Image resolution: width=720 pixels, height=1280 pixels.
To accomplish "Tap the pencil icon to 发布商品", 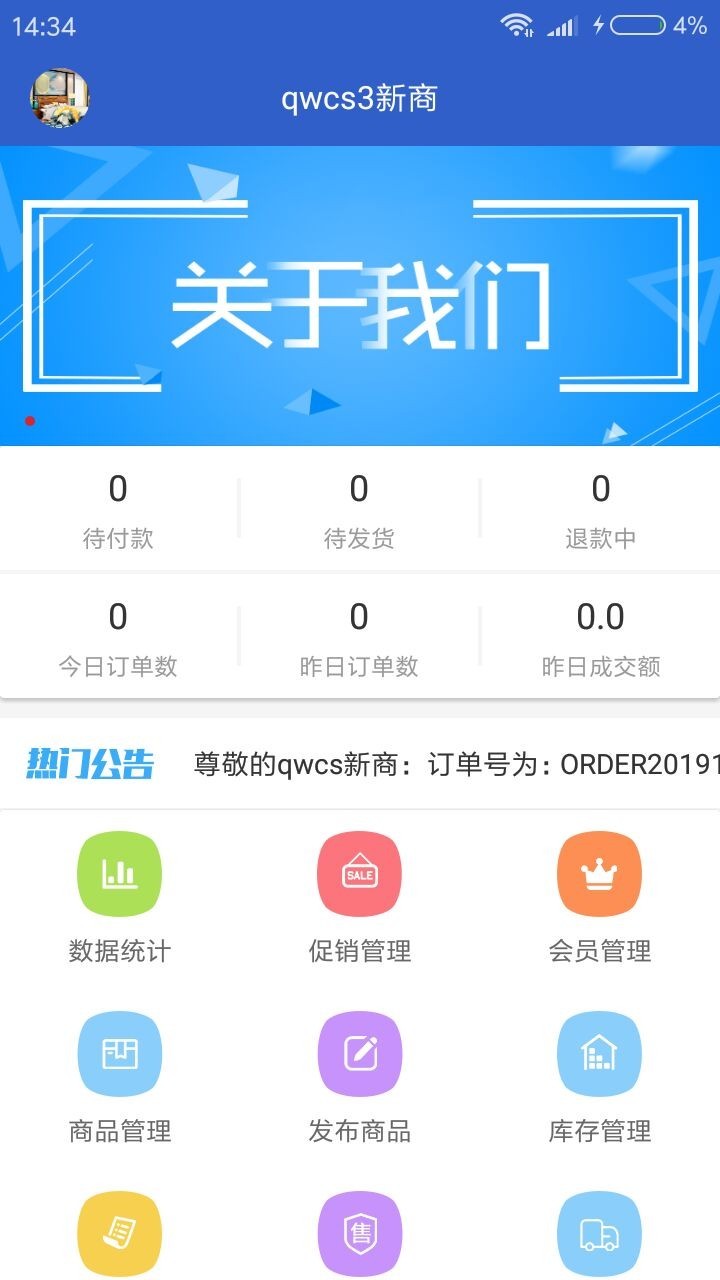I will coord(359,1052).
